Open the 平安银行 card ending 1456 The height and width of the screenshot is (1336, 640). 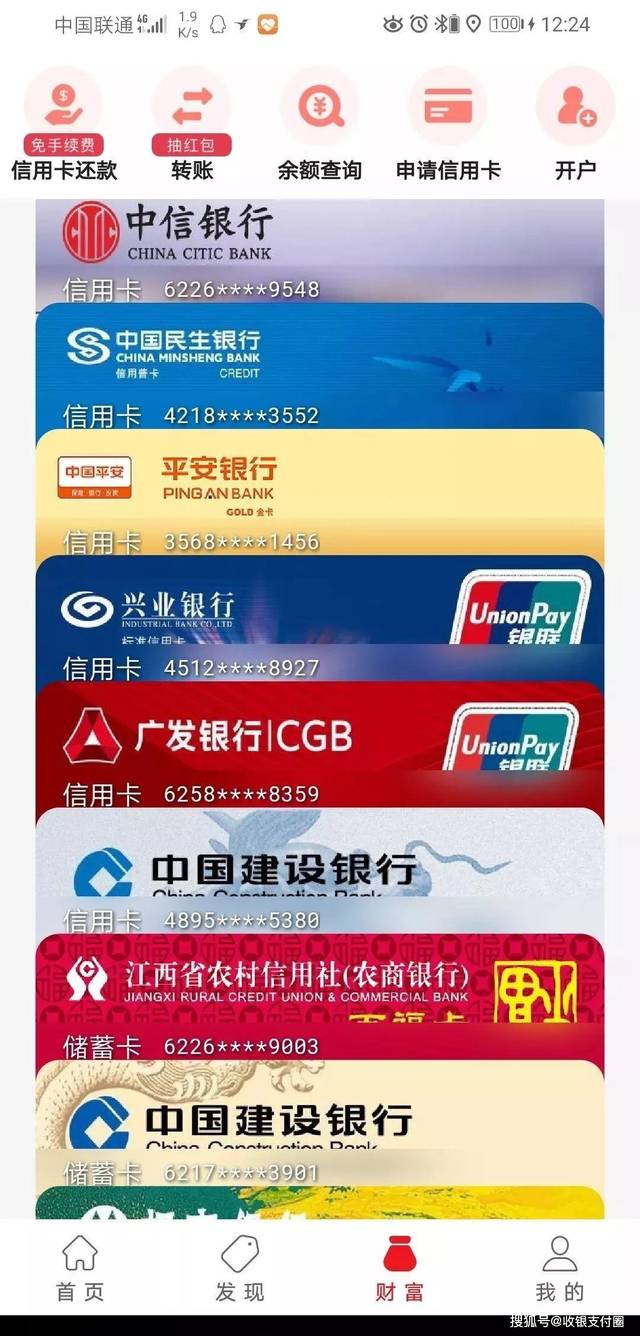[320, 495]
